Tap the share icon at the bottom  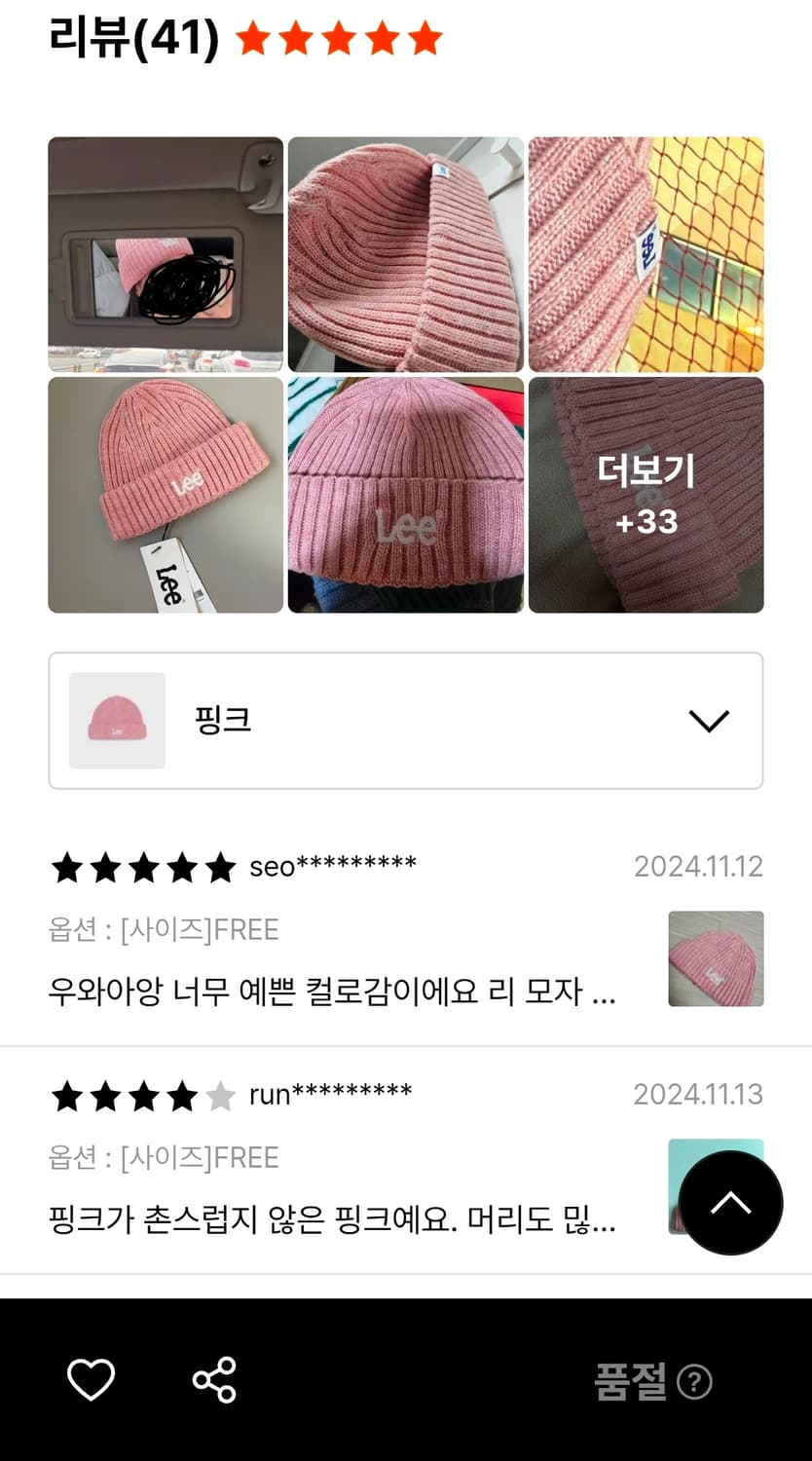pos(214,1379)
